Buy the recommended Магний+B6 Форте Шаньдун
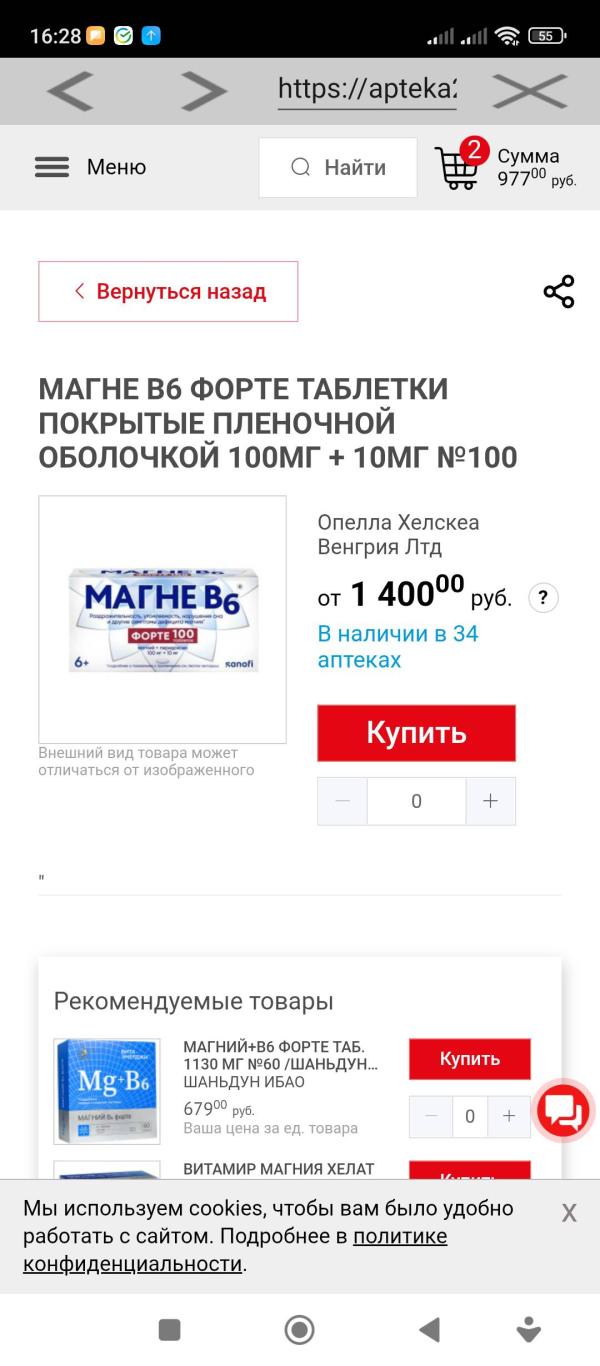The height and width of the screenshot is (1366, 600). [x=469, y=1059]
